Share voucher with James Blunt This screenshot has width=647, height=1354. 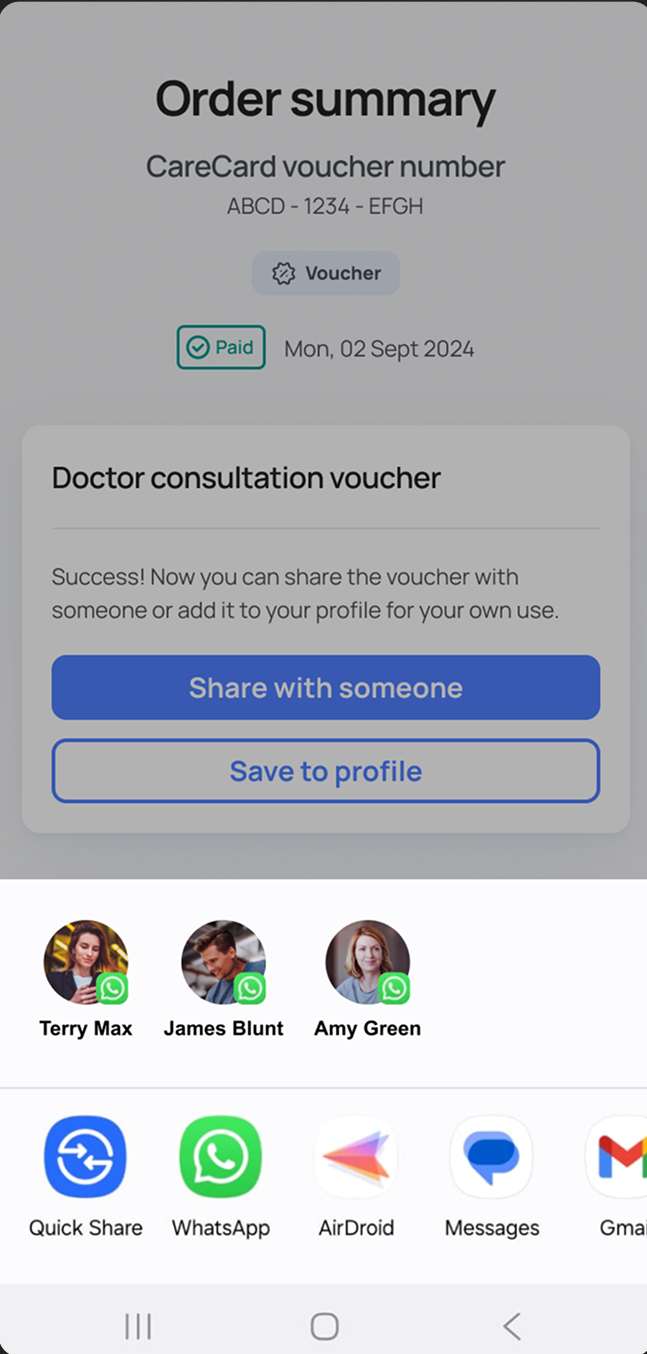[x=223, y=963]
